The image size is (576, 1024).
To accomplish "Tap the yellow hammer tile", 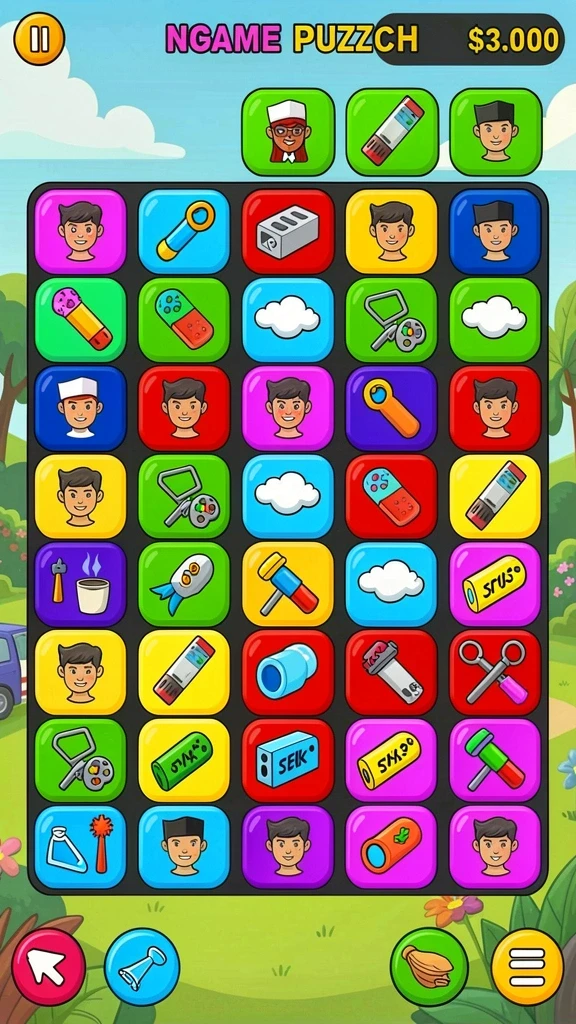I will 288,584.
